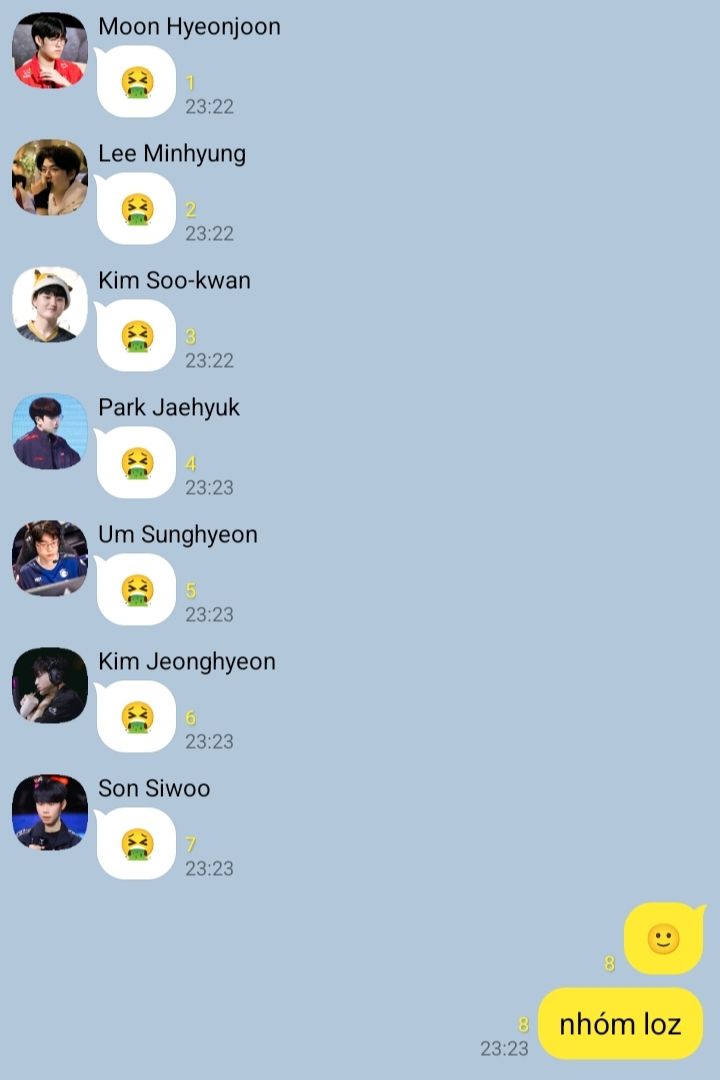
Task: Open Kim Jeonghyeon's profile avatar
Action: (49, 685)
